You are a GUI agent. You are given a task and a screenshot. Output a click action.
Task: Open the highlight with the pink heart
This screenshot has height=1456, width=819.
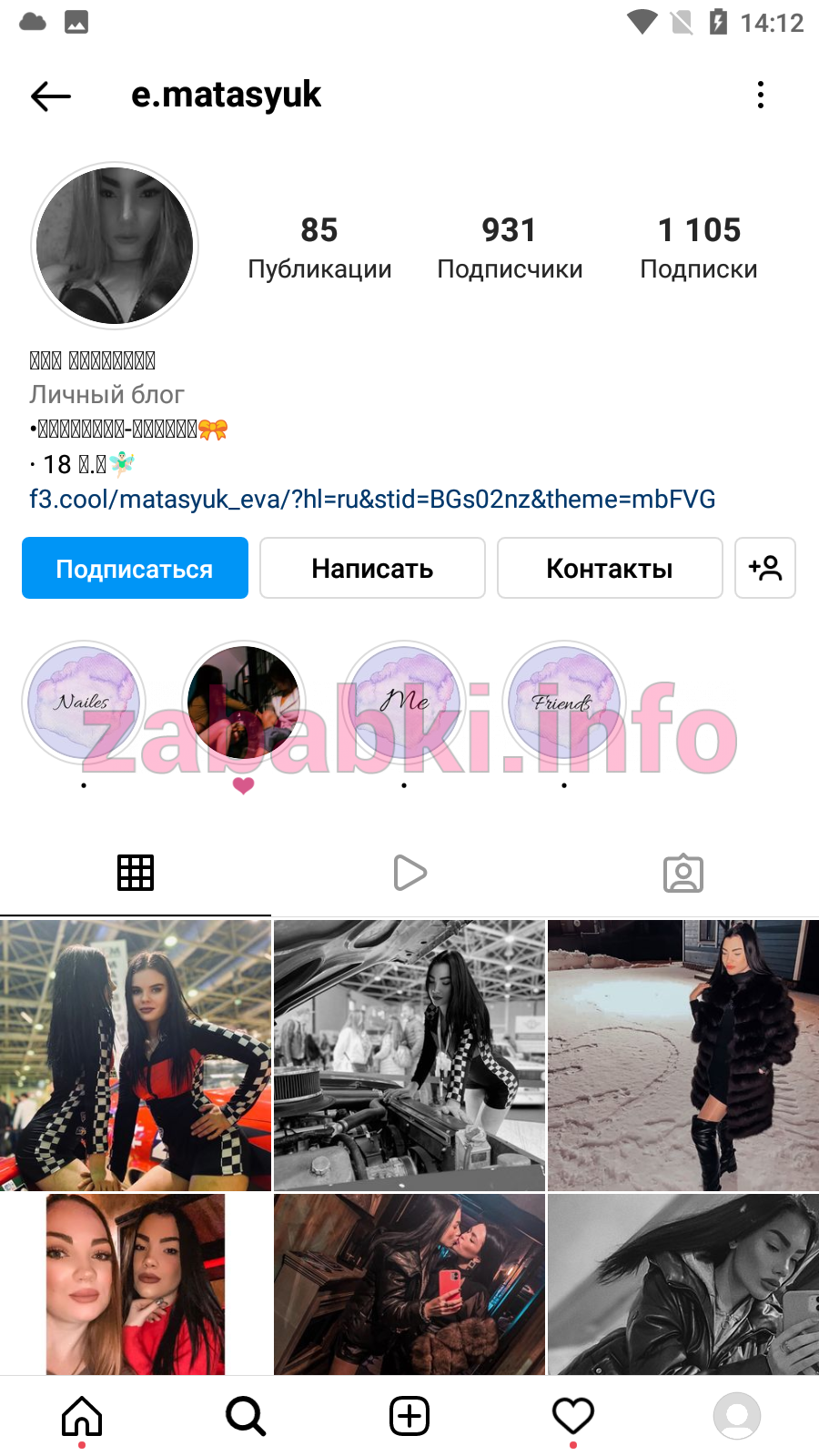coord(244,703)
